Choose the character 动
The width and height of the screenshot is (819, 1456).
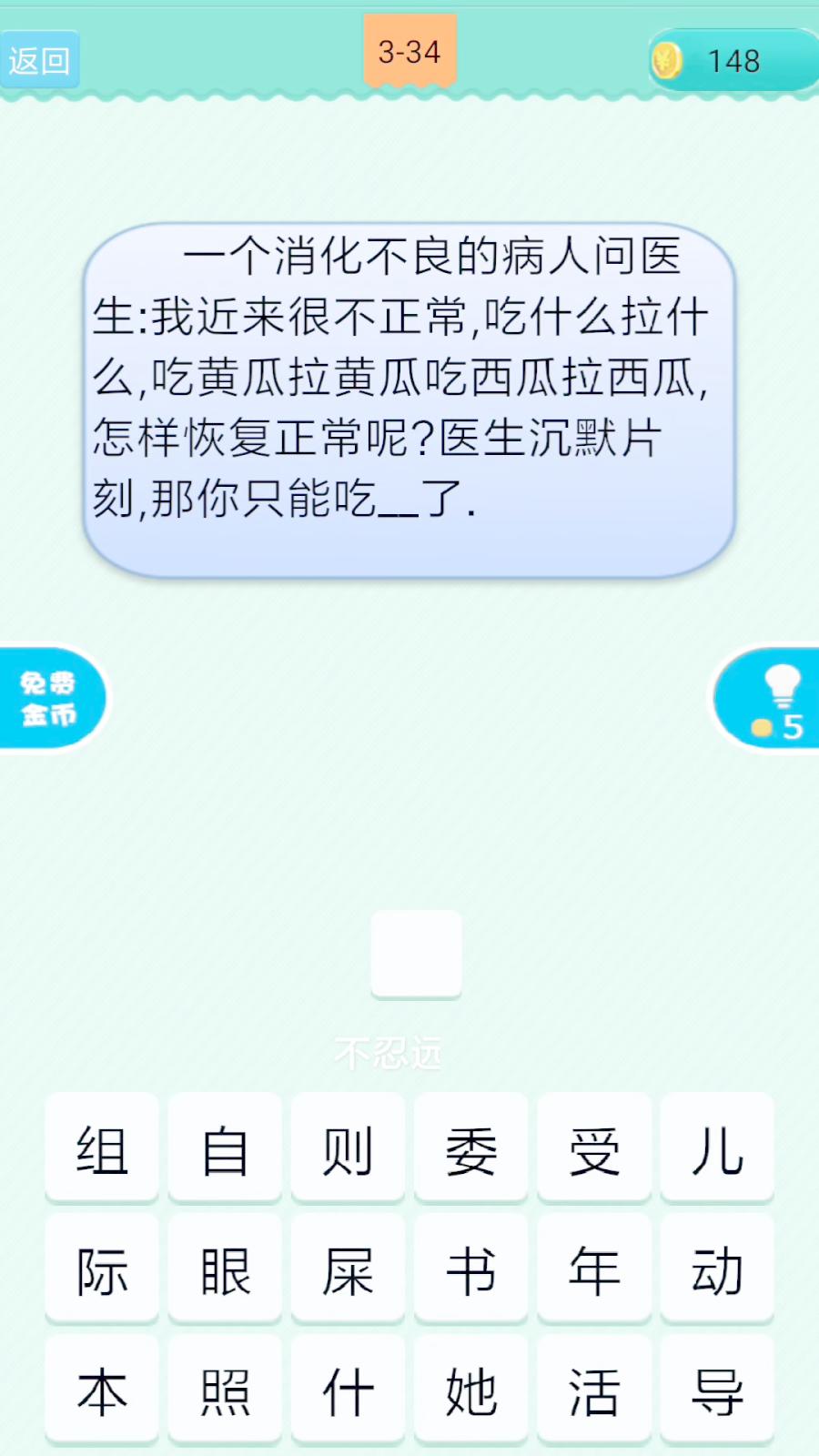click(x=717, y=1269)
